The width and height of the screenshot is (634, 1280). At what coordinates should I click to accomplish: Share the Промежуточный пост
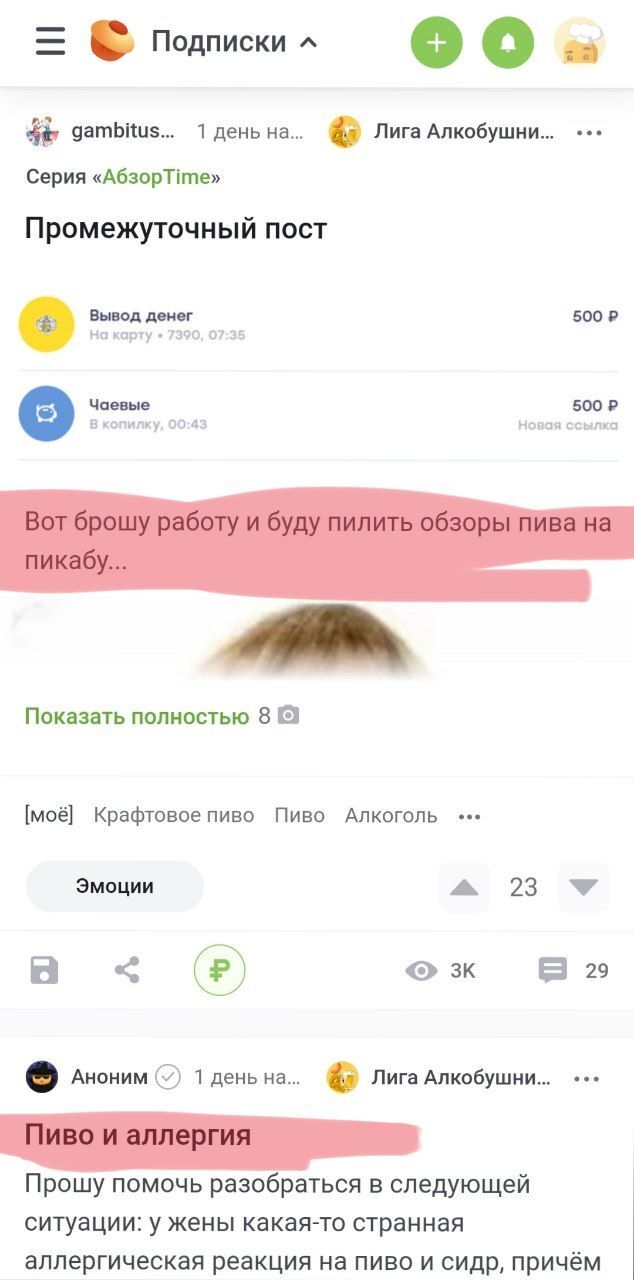[x=127, y=970]
